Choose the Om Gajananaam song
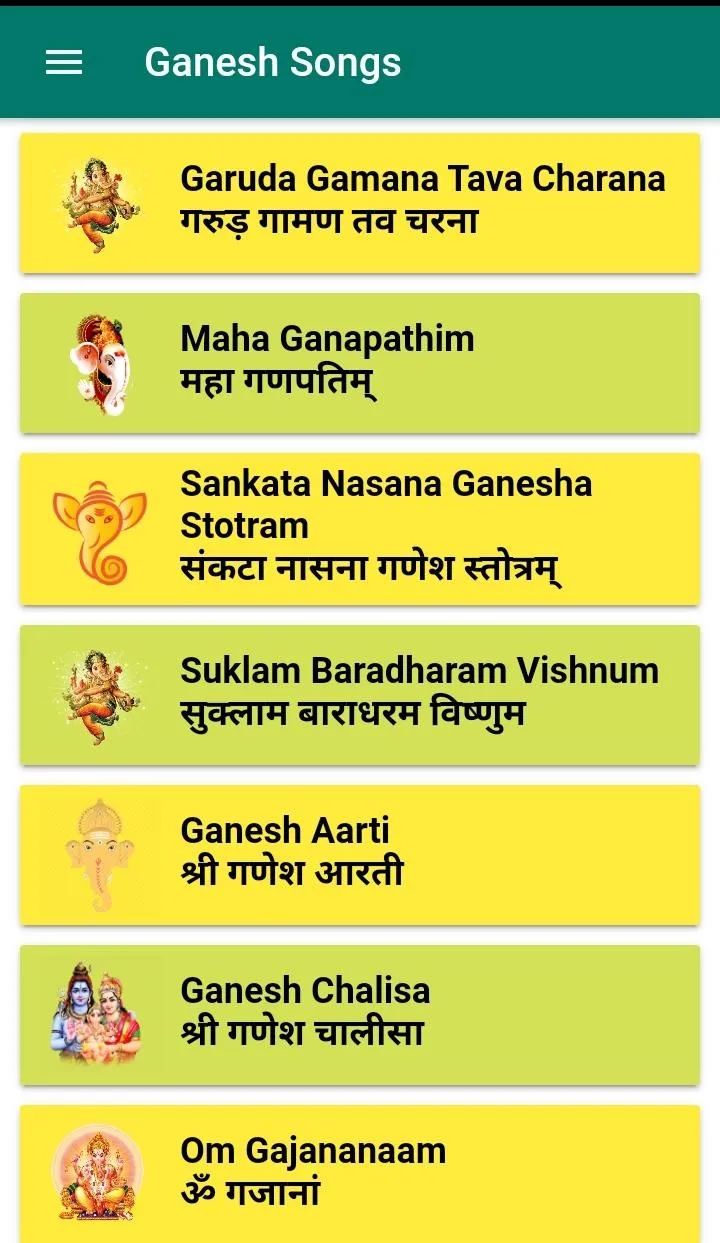Image resolution: width=720 pixels, height=1243 pixels. click(x=360, y=1174)
